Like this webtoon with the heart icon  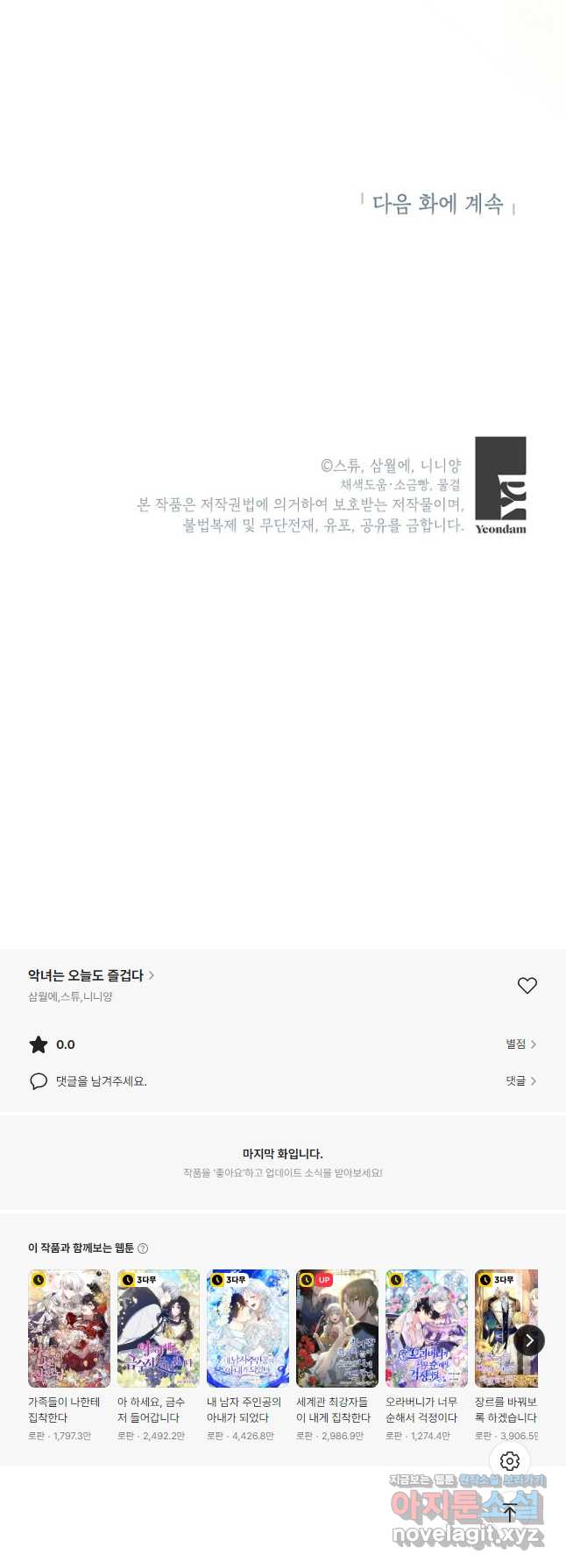(527, 986)
